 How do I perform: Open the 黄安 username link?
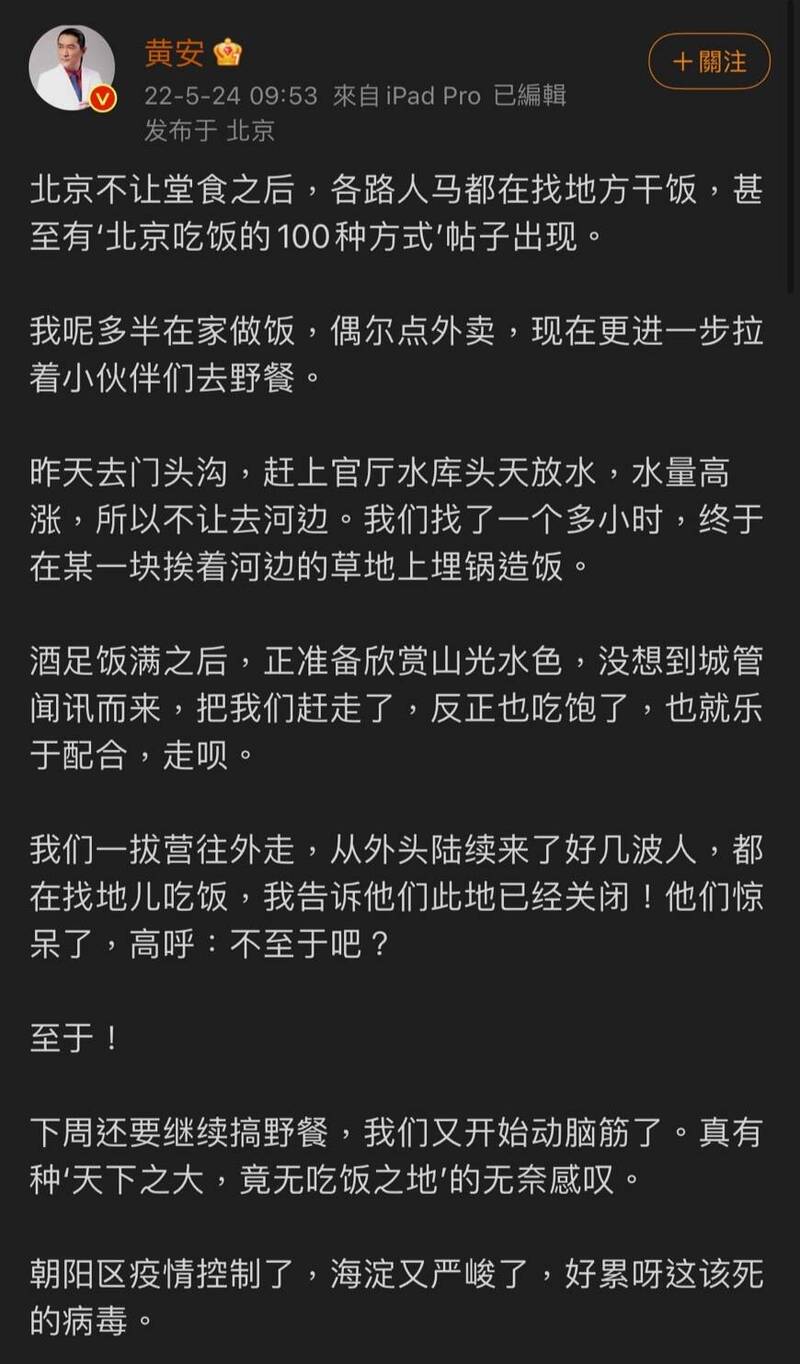[175, 53]
